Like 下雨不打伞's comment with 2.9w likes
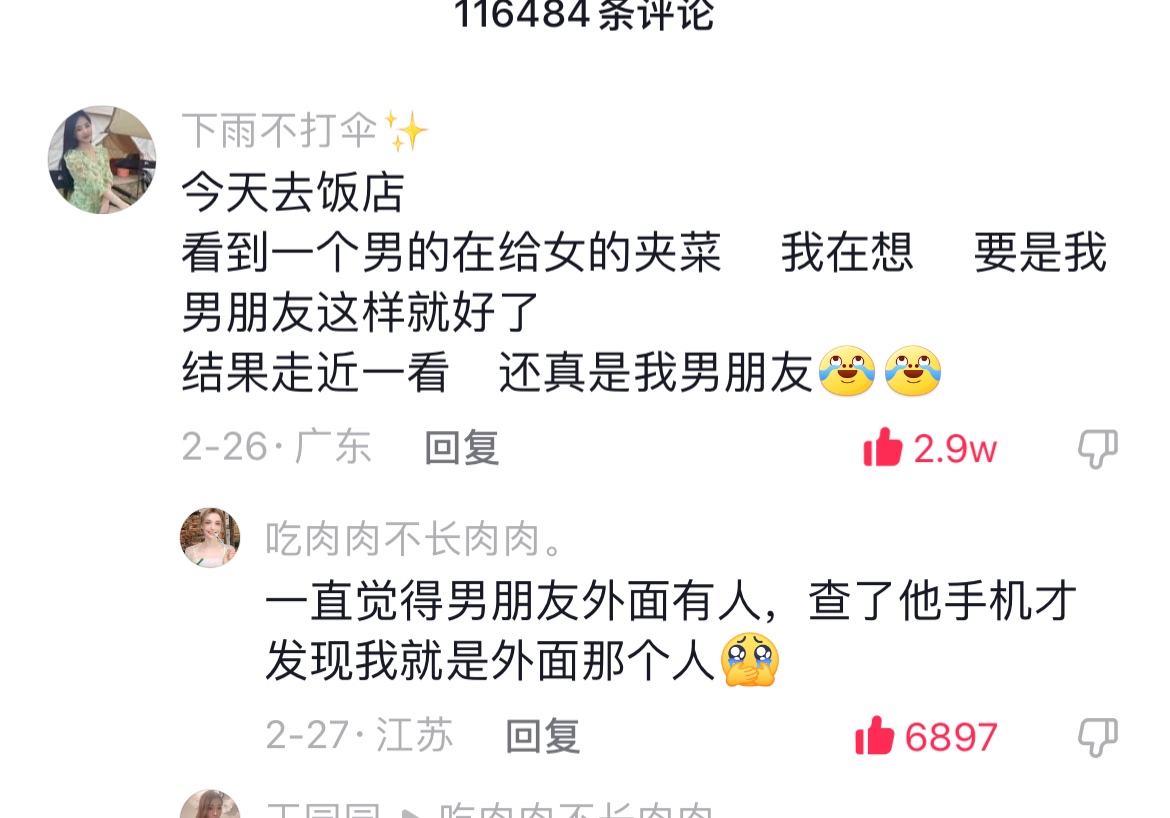This screenshot has width=1170, height=818. coord(883,448)
